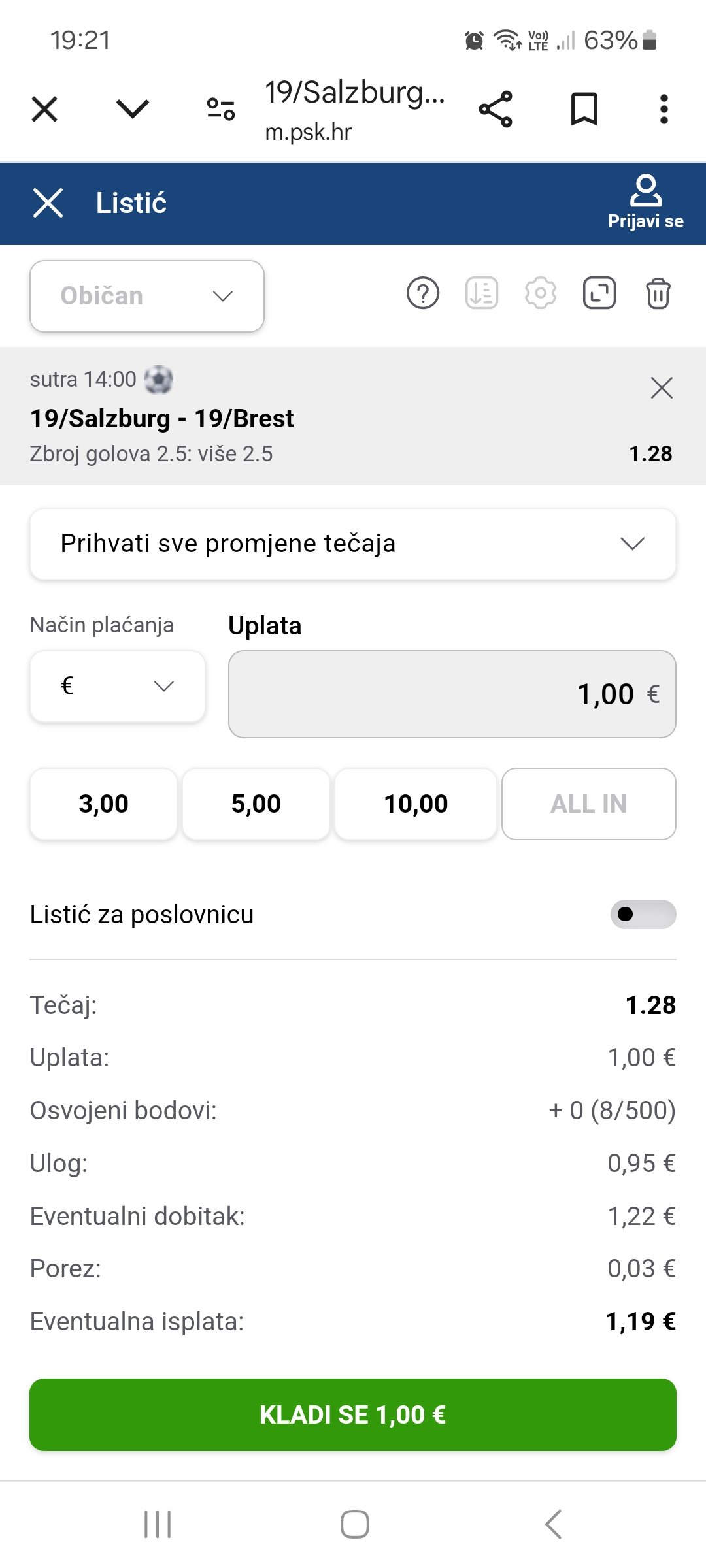The width and height of the screenshot is (706, 1568).
Task: Open site settings icon next to URL
Action: point(221,109)
